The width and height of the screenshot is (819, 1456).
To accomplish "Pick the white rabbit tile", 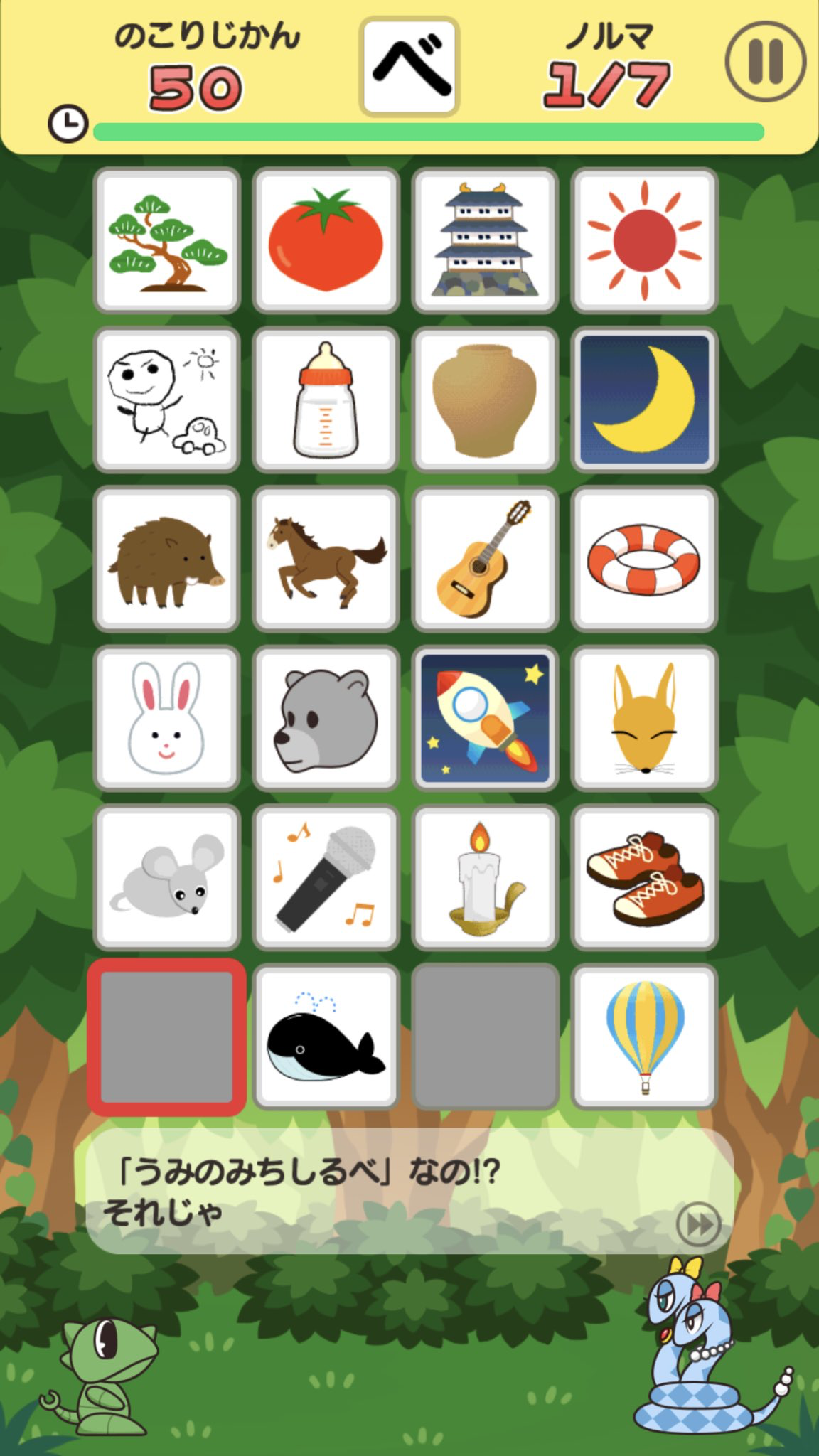I will [167, 718].
